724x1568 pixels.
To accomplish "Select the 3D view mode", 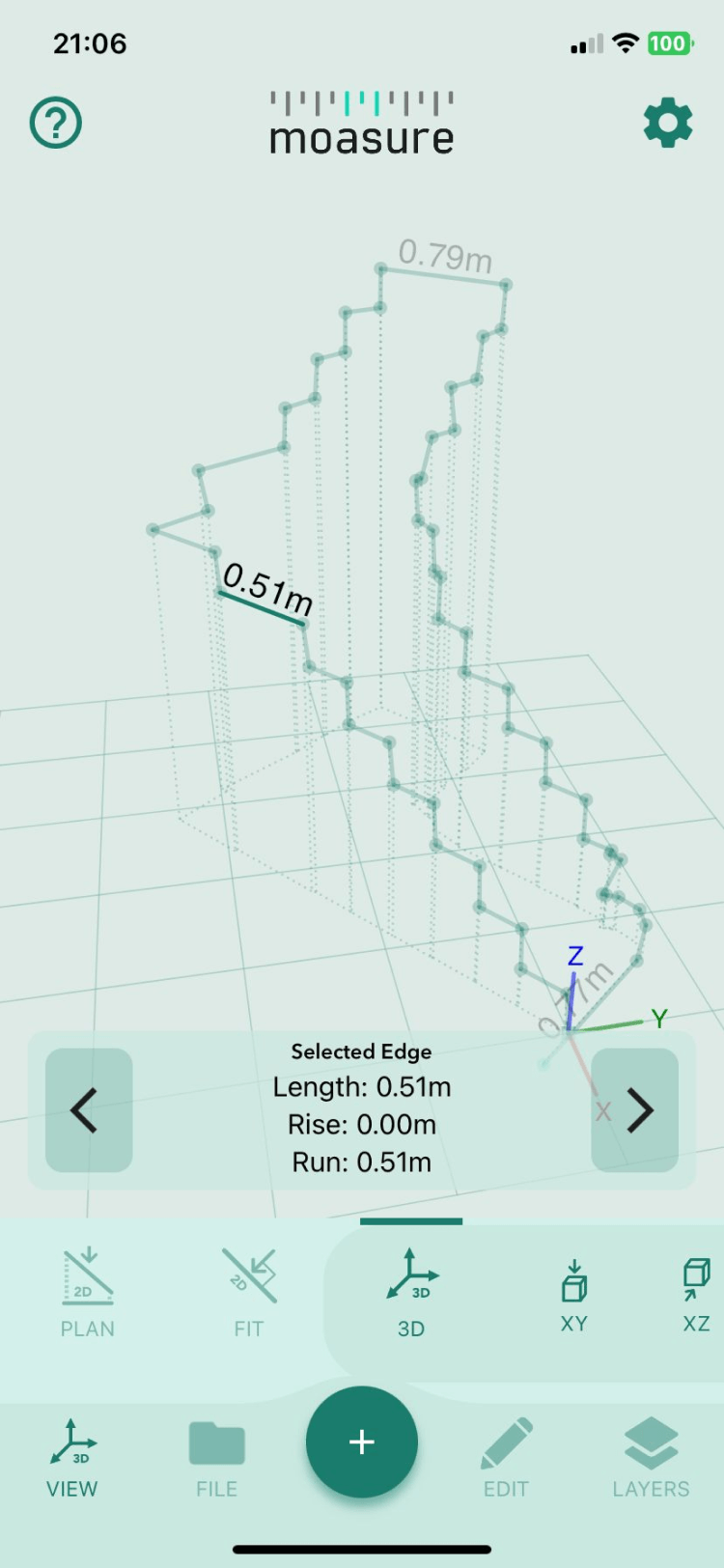I will click(x=411, y=1293).
